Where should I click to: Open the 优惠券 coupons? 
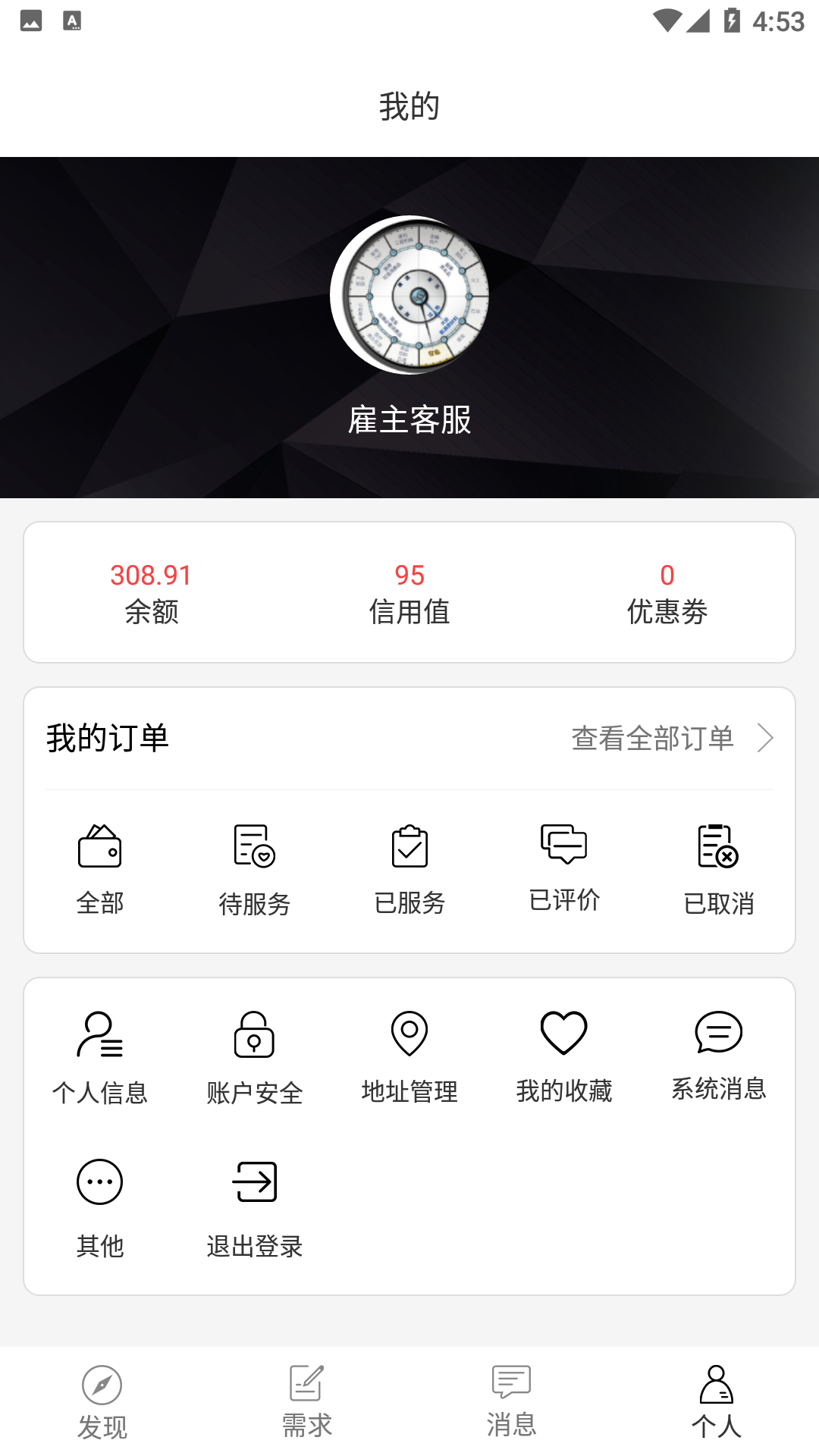coord(667,594)
